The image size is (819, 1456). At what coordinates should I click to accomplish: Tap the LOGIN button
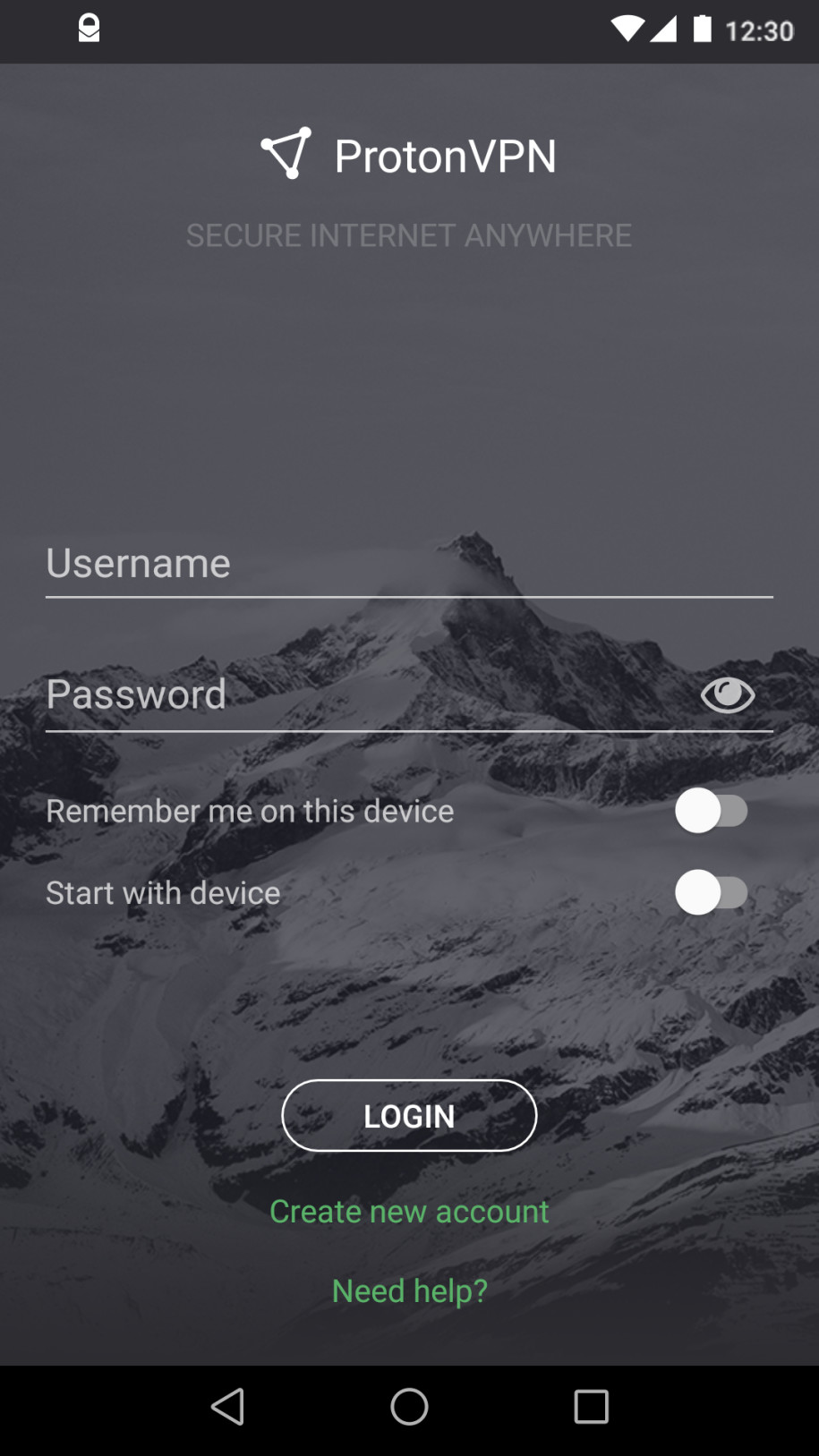(x=409, y=1116)
